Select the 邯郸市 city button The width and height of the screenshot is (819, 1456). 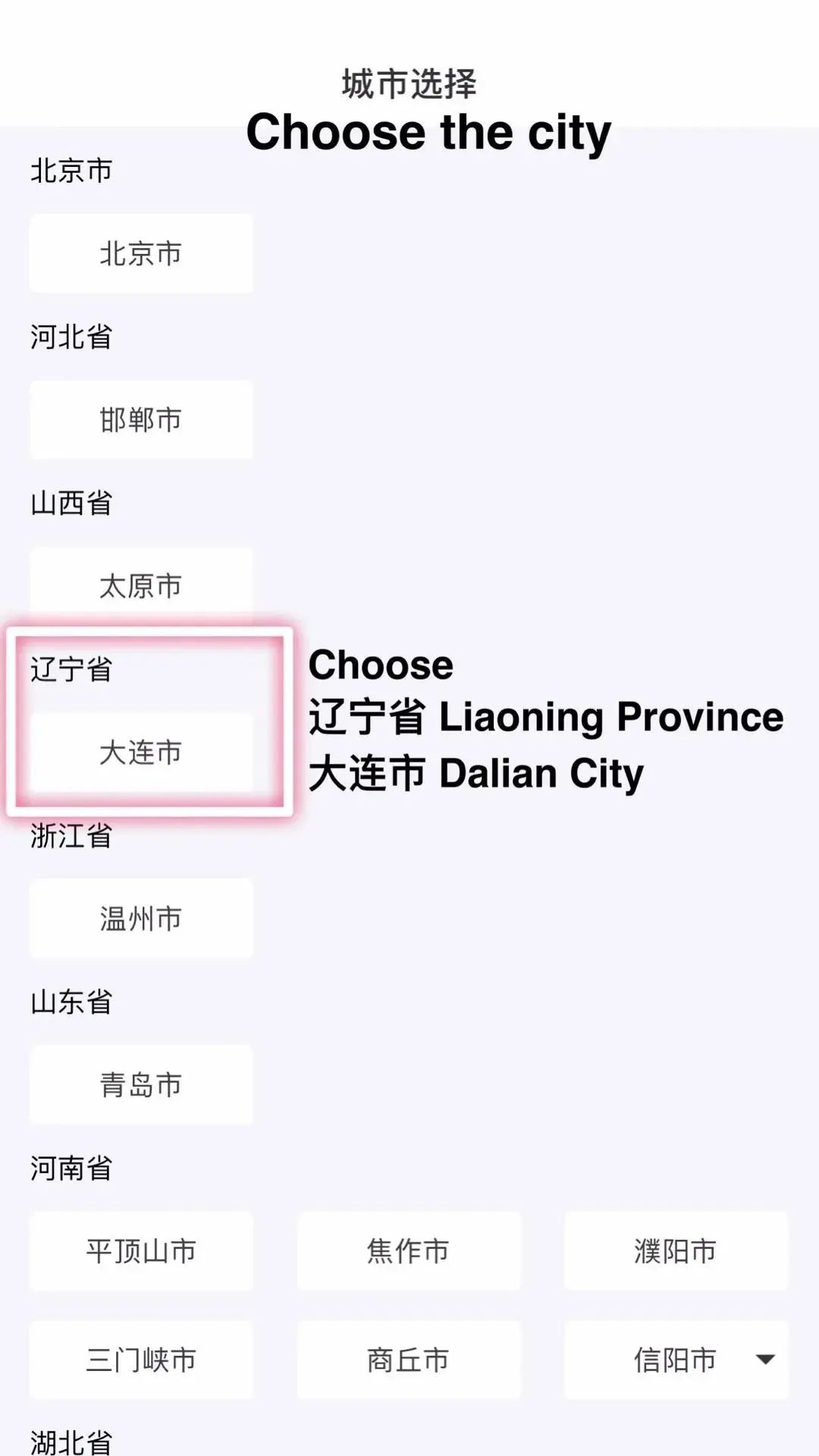141,420
